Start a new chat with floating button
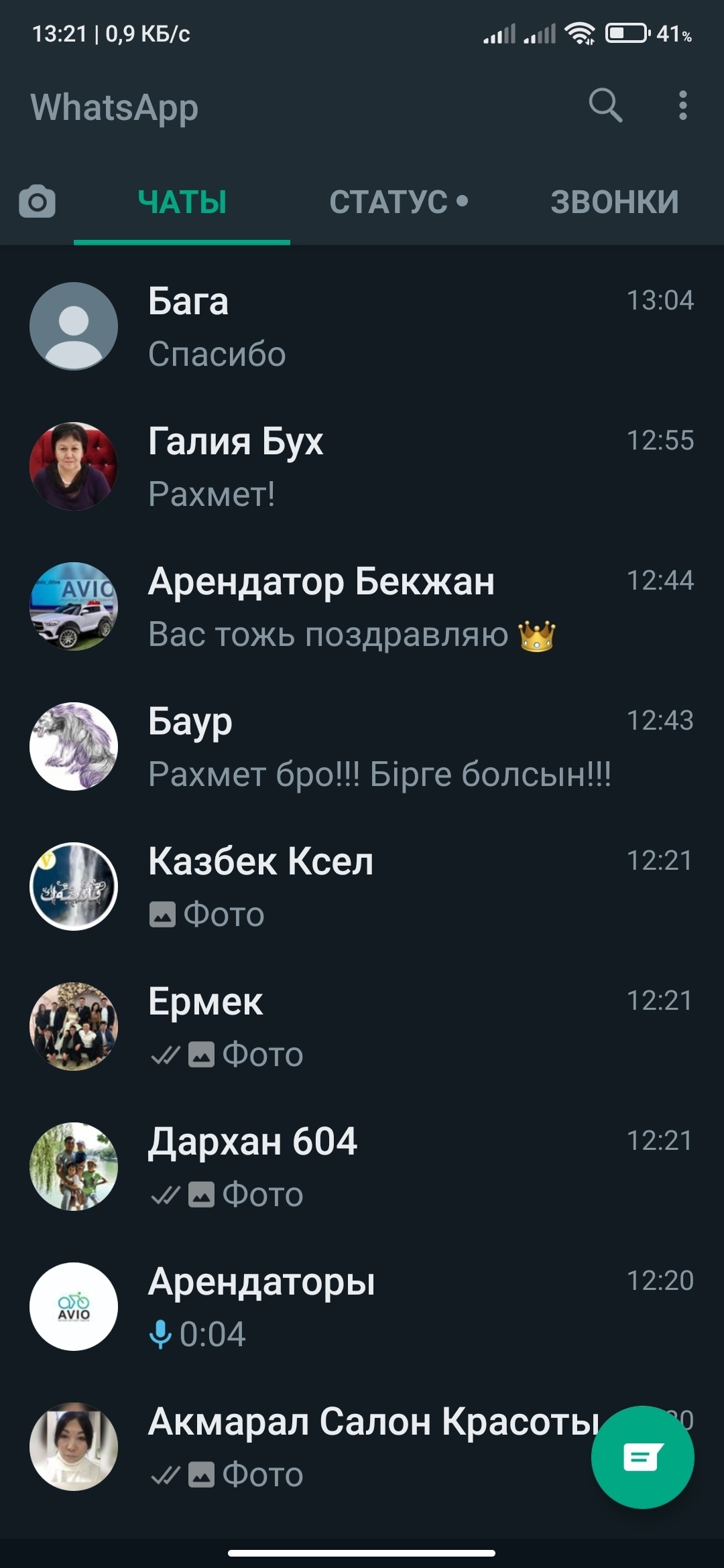724x1568 pixels. pos(642,1457)
